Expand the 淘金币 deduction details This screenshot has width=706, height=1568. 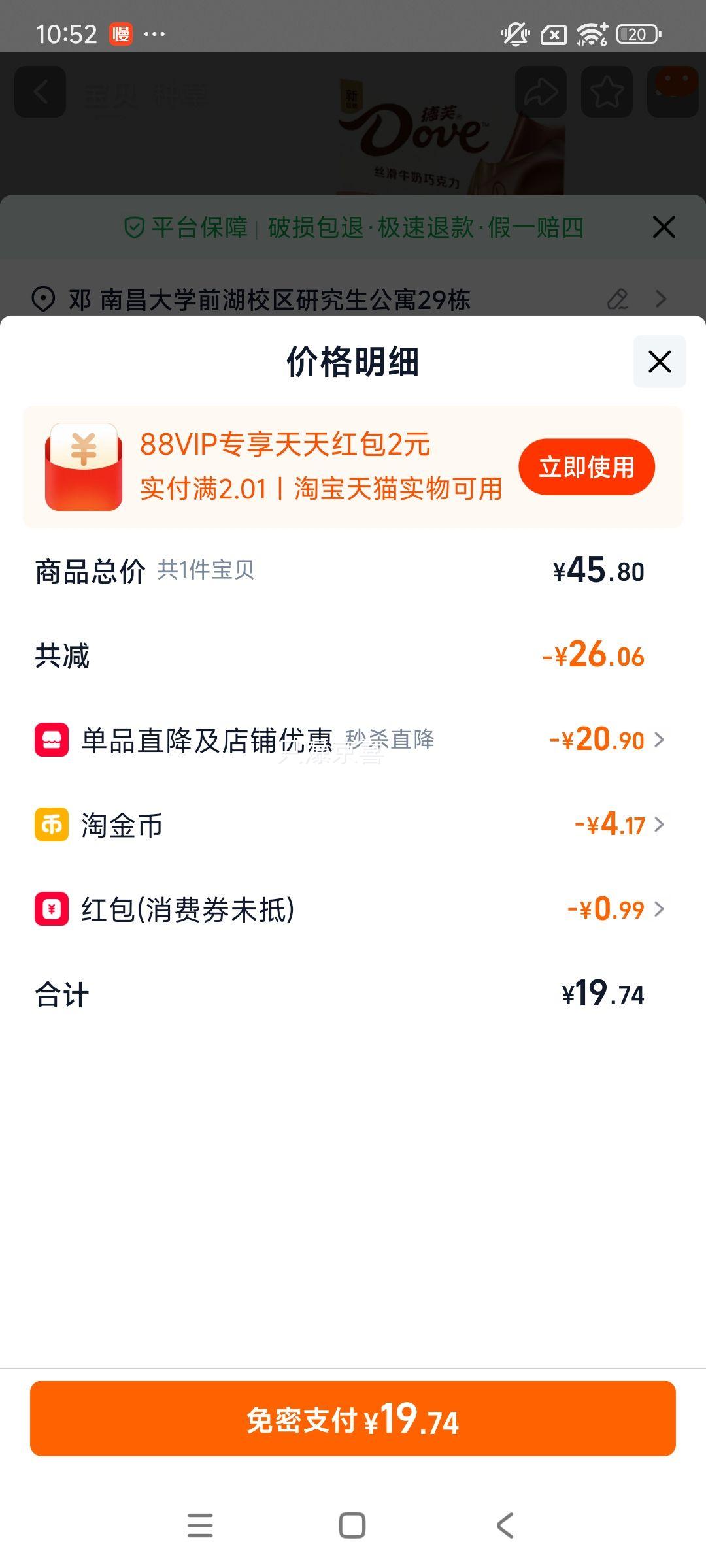[x=659, y=825]
